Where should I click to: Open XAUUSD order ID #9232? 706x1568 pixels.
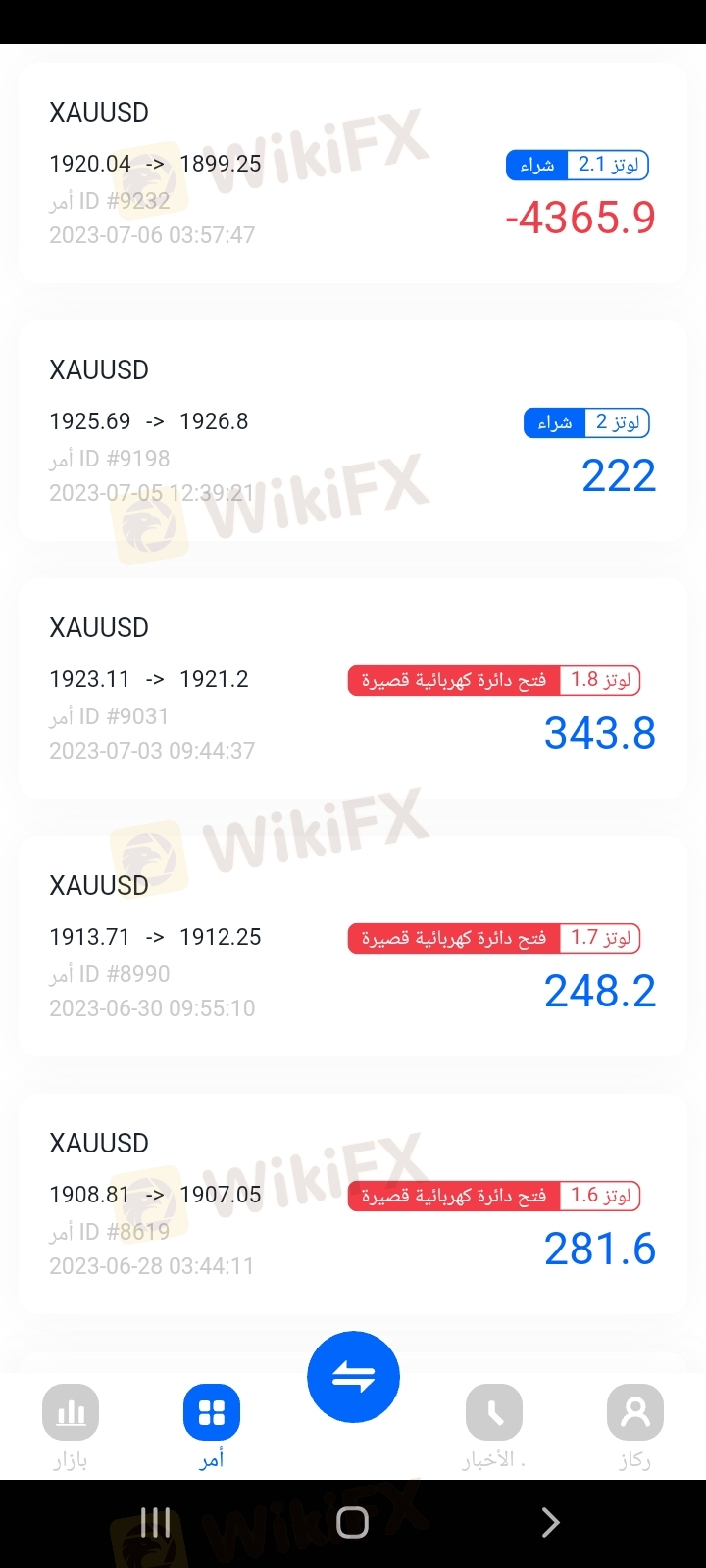pyautogui.click(x=353, y=173)
